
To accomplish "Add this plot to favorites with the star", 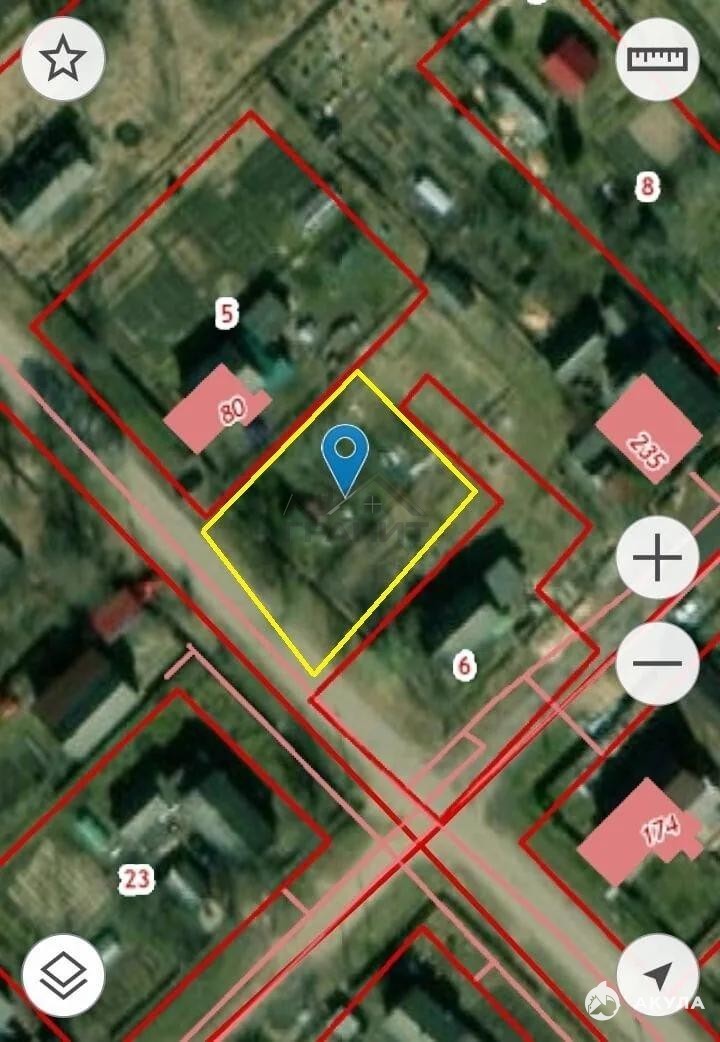I will click(x=63, y=60).
